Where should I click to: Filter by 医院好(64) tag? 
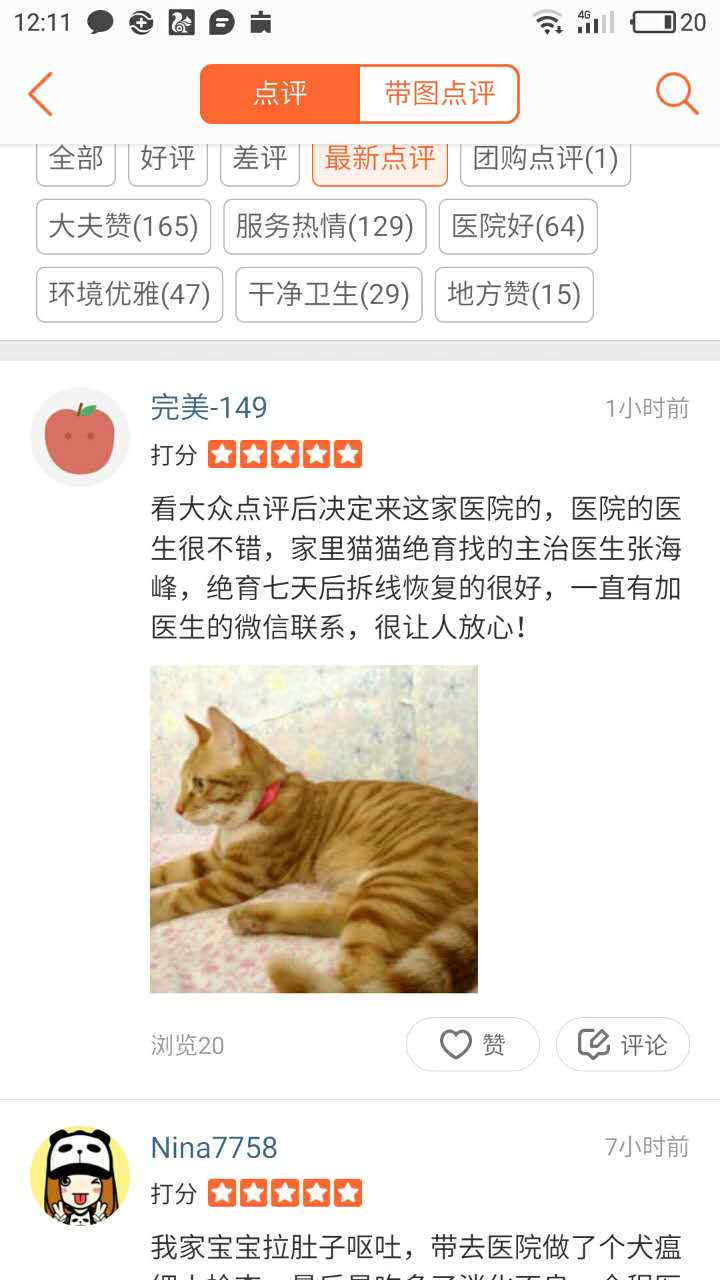click(518, 227)
